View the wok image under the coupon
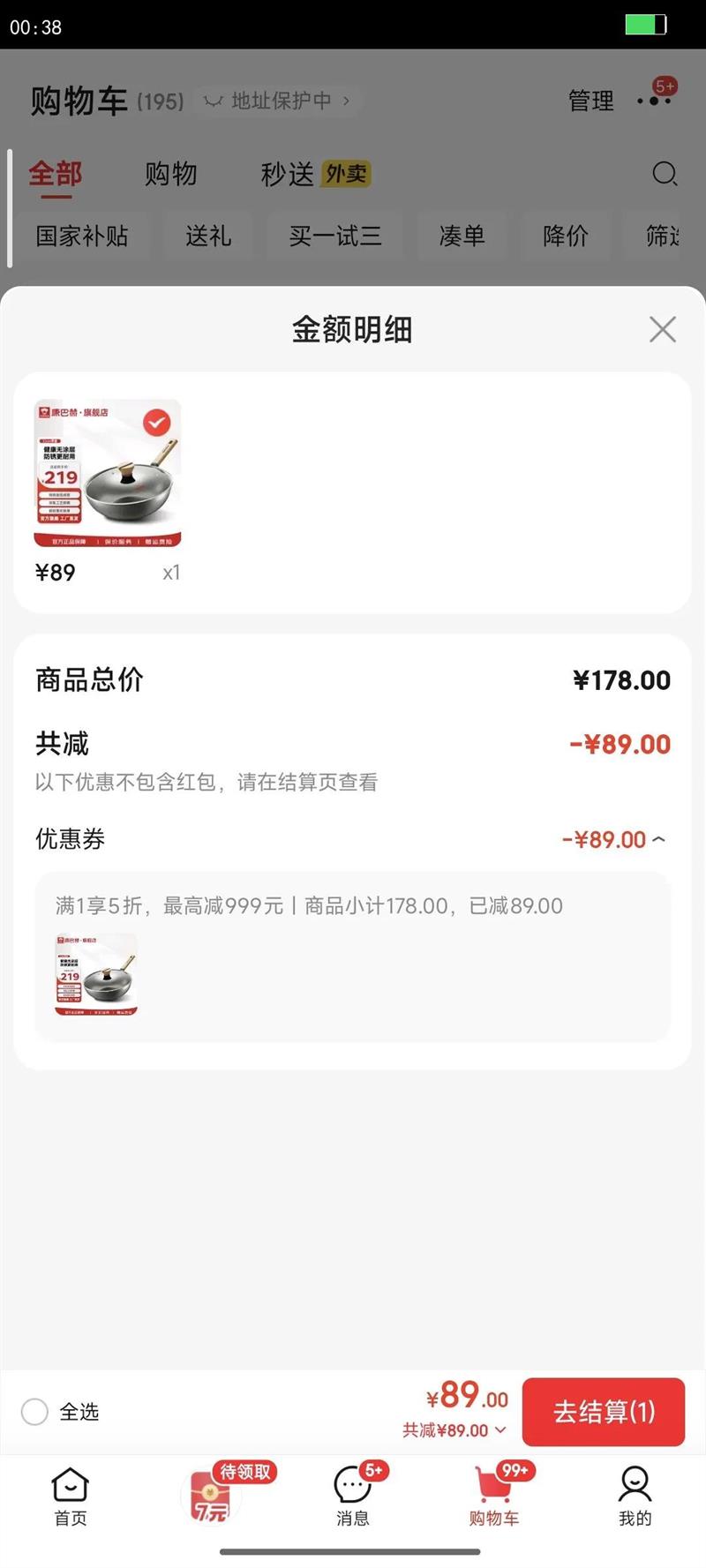Viewport: 706px width, 1568px height. (x=96, y=974)
